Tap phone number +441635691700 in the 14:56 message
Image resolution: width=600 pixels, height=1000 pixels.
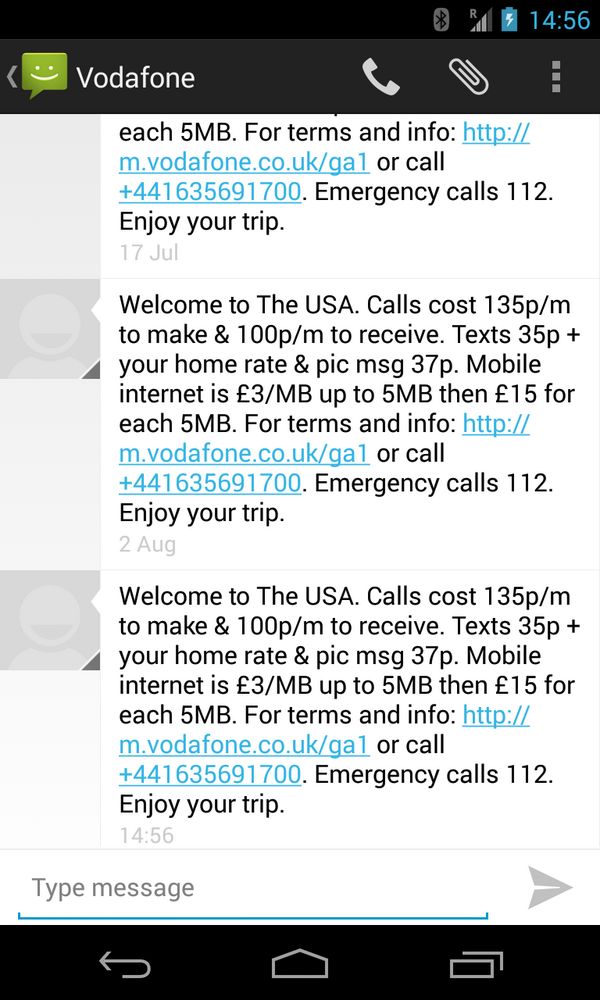tap(209, 775)
